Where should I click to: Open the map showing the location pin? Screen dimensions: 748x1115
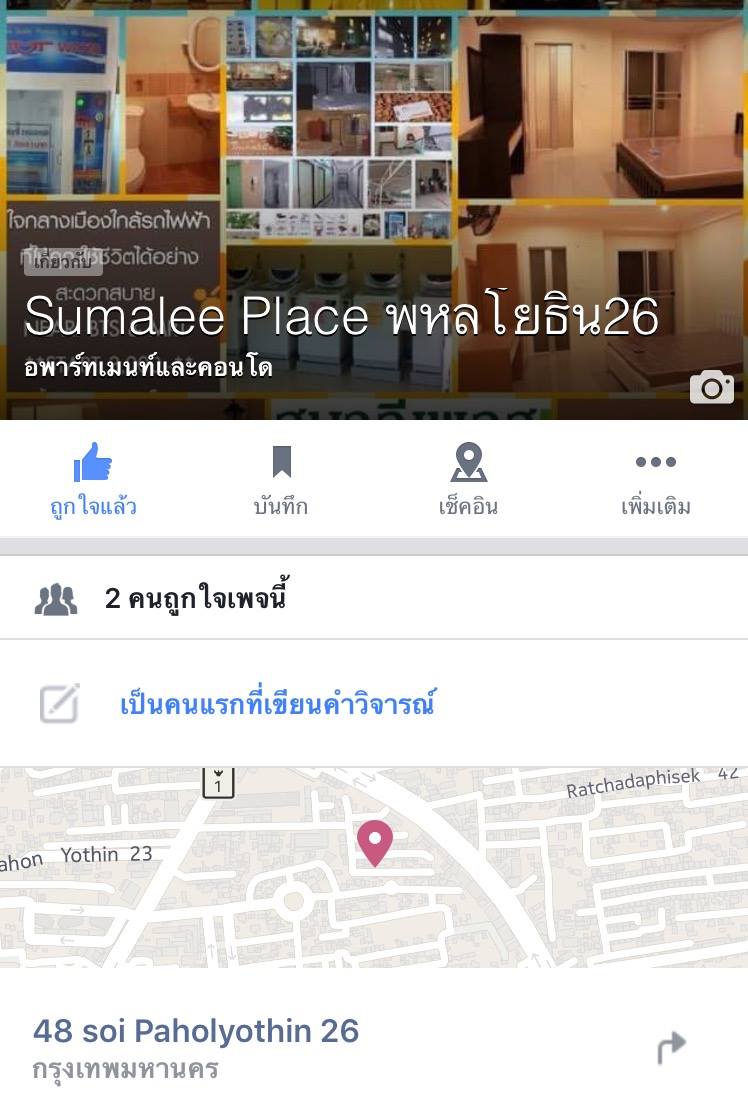pyautogui.click(x=374, y=865)
